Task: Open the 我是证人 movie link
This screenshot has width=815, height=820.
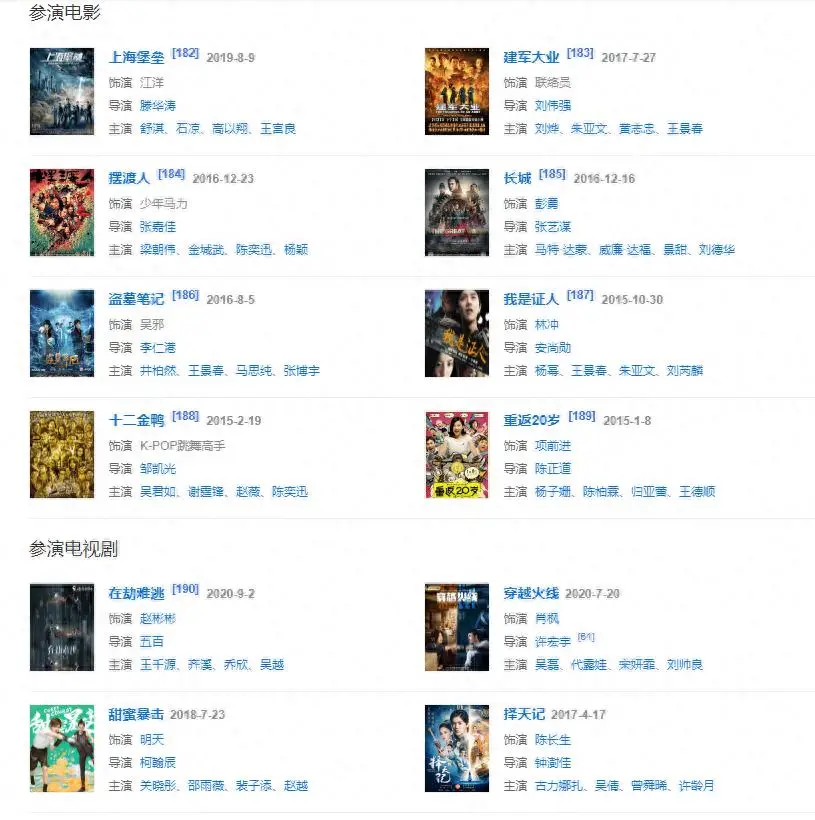Action: click(533, 300)
